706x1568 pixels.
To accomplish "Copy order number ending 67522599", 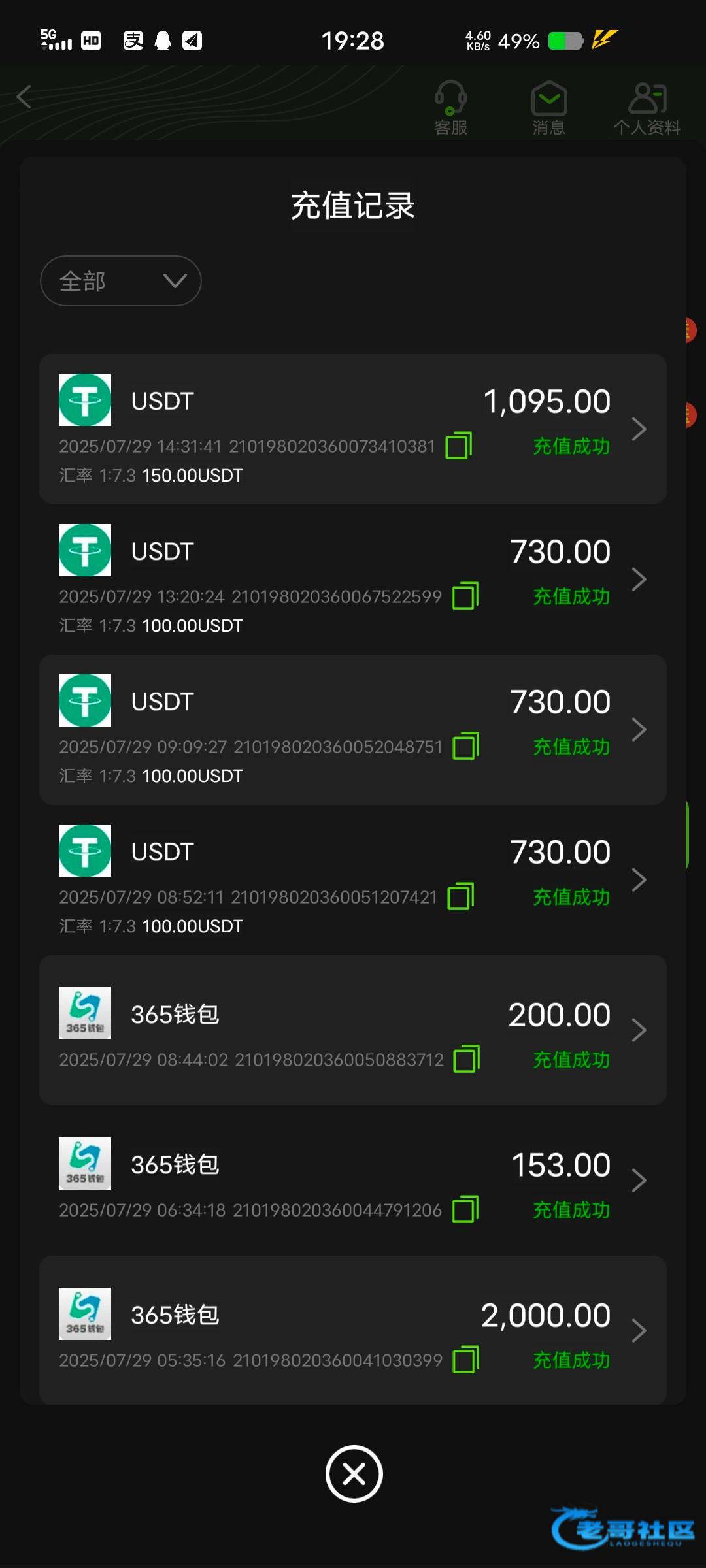I will (465, 596).
